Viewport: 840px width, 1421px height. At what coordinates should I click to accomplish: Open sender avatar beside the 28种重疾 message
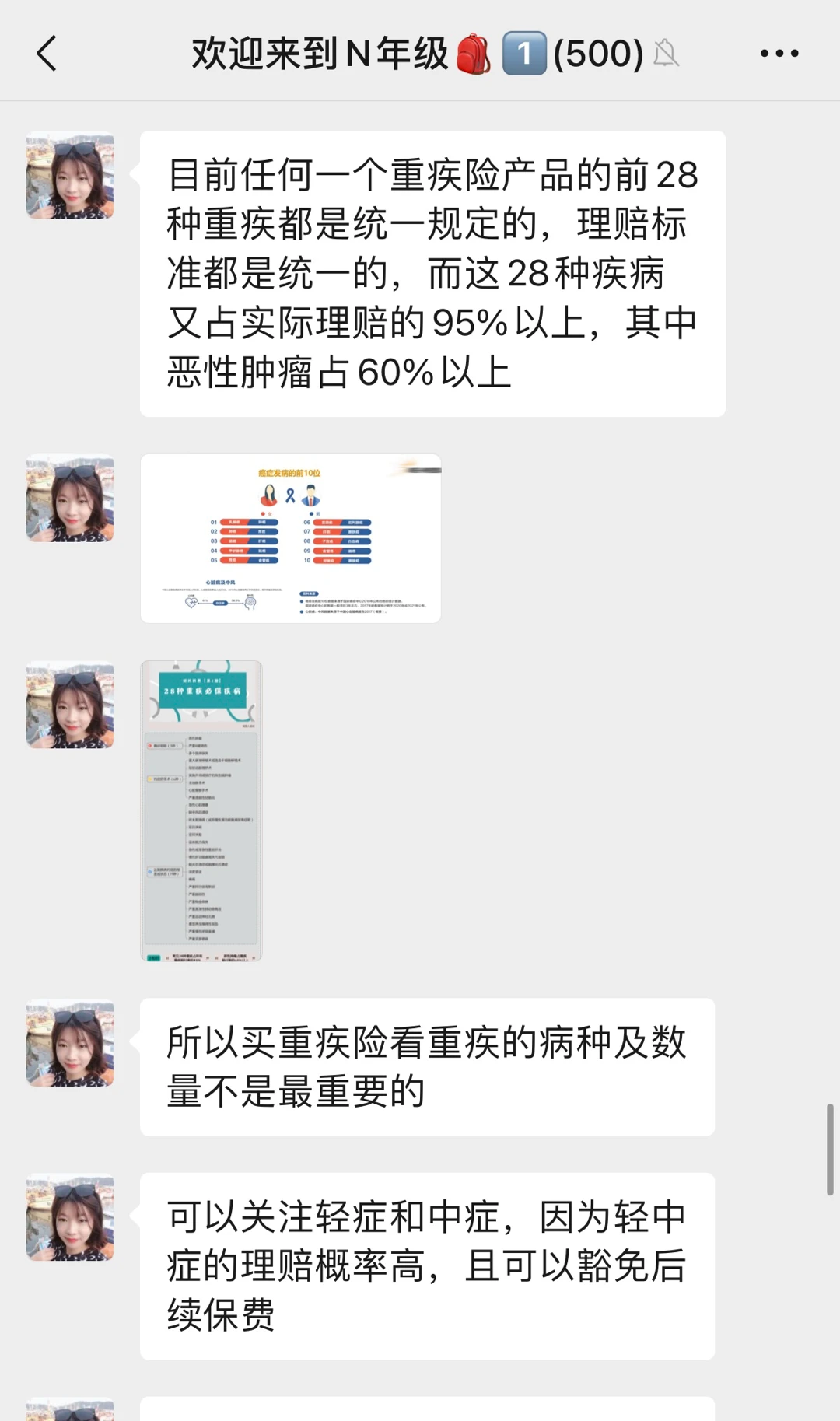(70, 175)
